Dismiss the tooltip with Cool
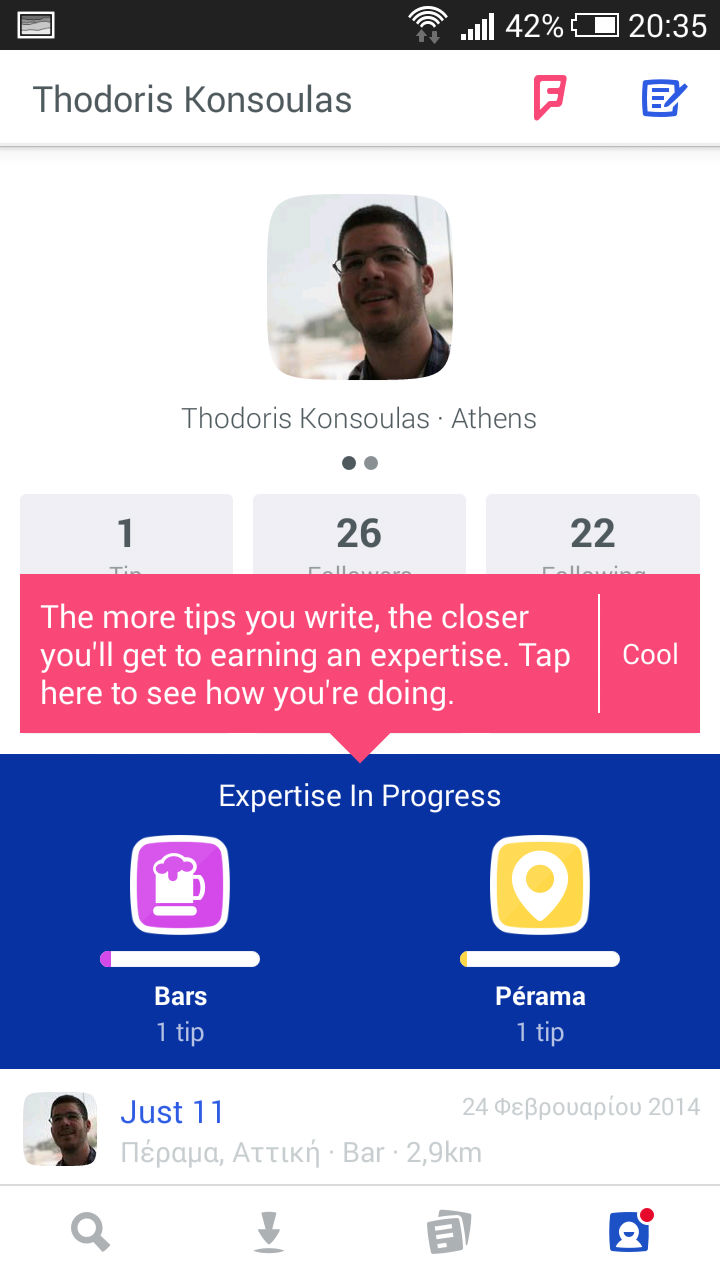 tap(650, 654)
